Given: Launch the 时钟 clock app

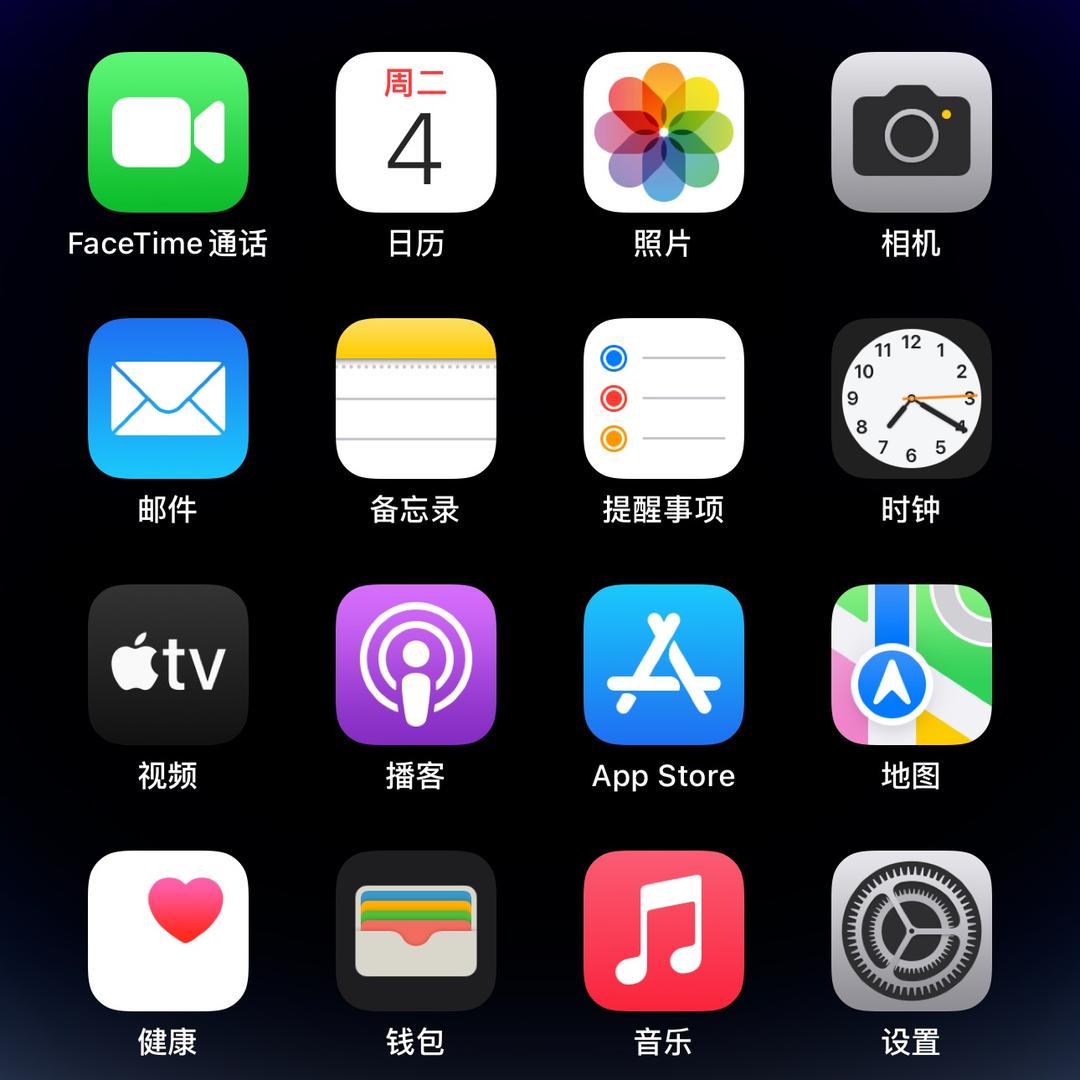Looking at the screenshot, I should pos(911,398).
